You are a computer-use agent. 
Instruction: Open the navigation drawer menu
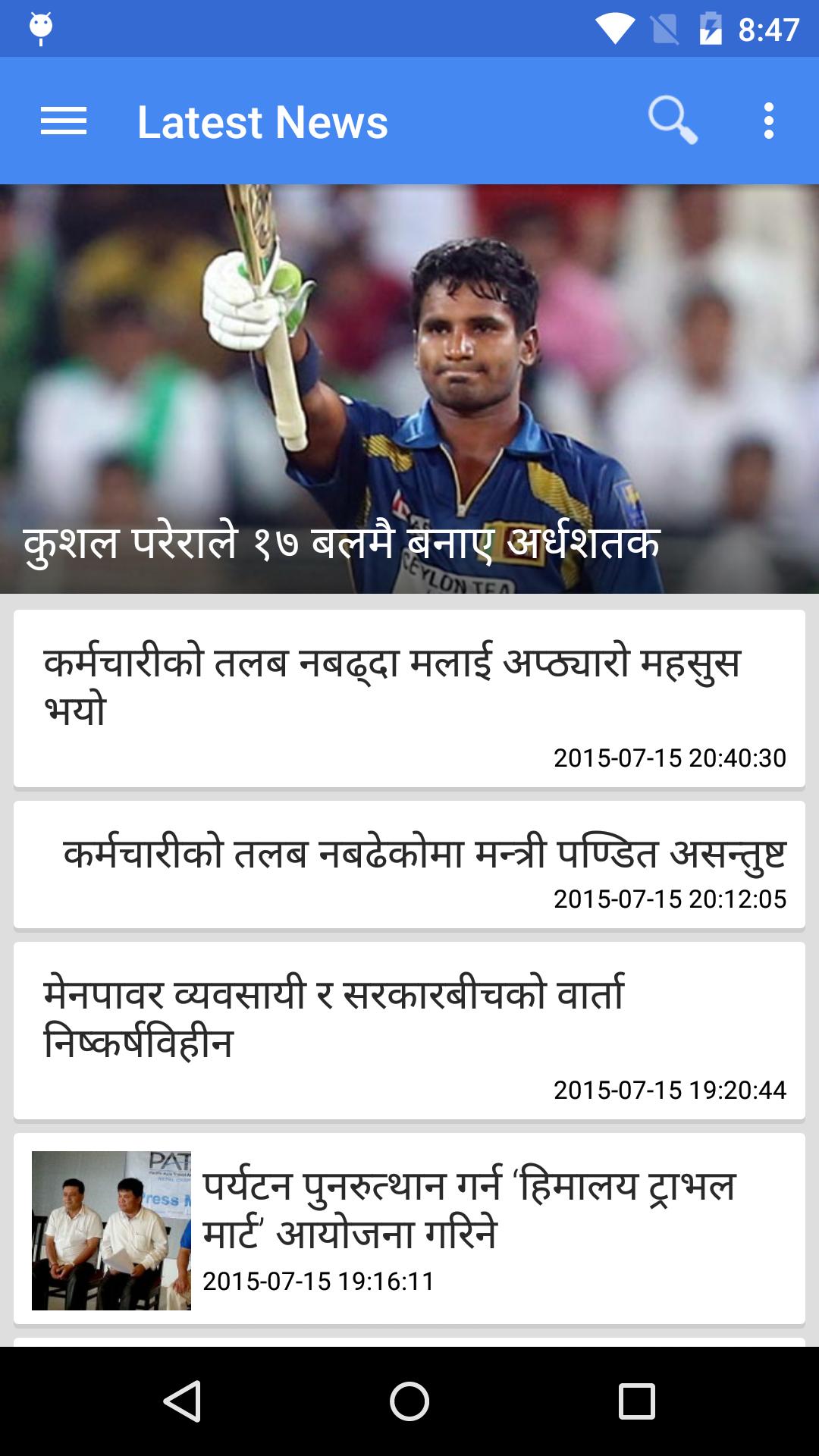pyautogui.click(x=64, y=121)
